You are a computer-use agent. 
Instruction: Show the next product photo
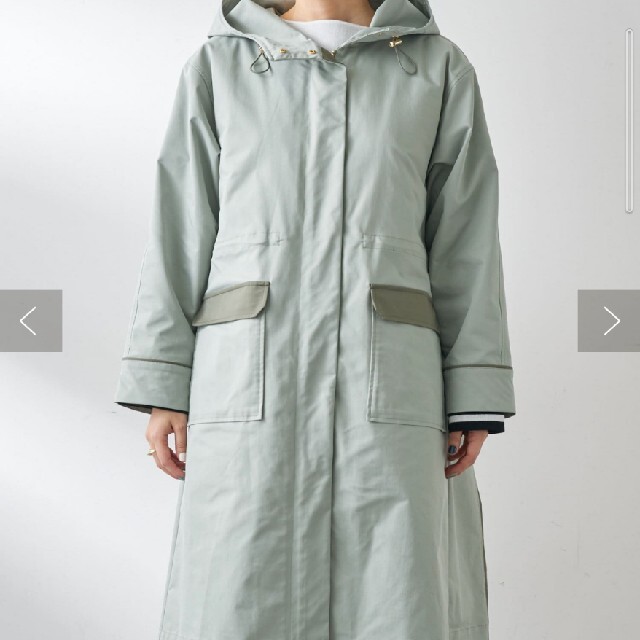coord(609,321)
